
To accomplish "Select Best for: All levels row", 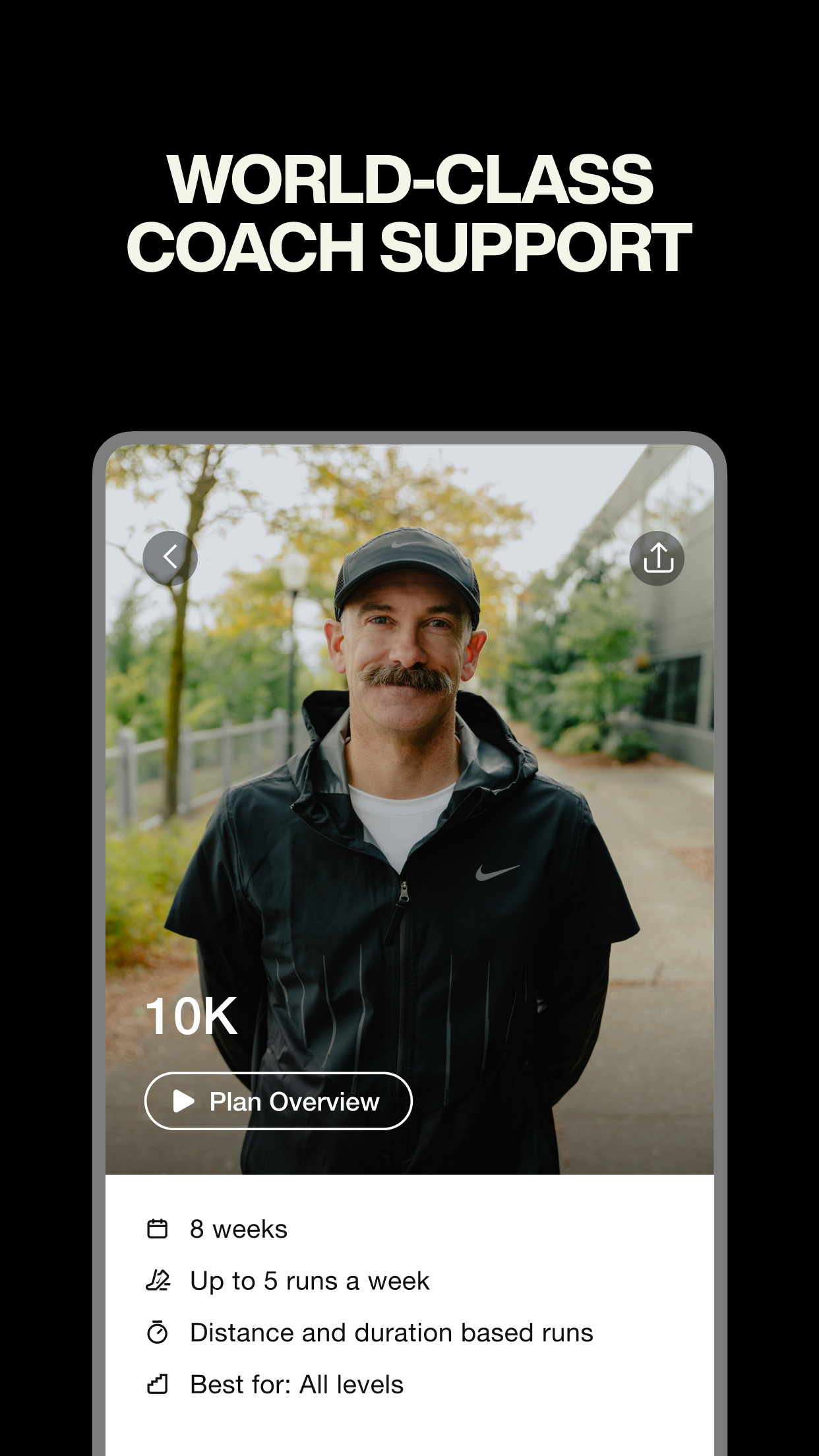I will pos(295,1384).
